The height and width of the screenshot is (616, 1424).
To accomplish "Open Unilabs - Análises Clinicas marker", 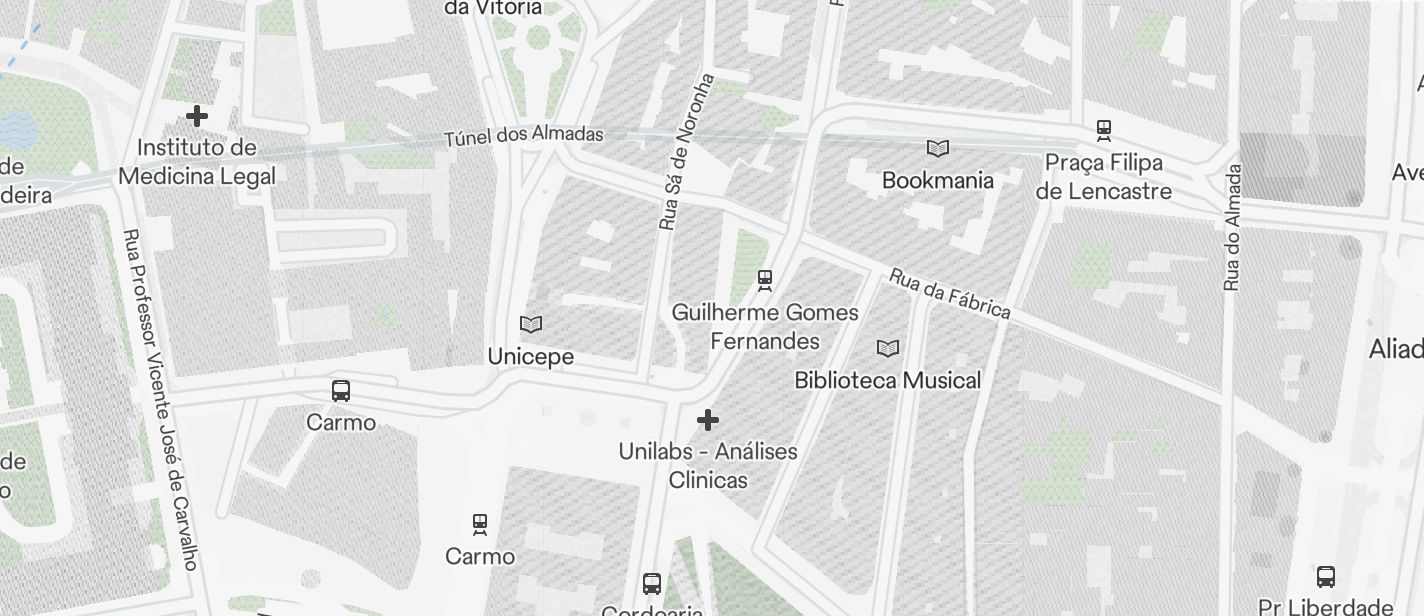I will pyautogui.click(x=708, y=419).
